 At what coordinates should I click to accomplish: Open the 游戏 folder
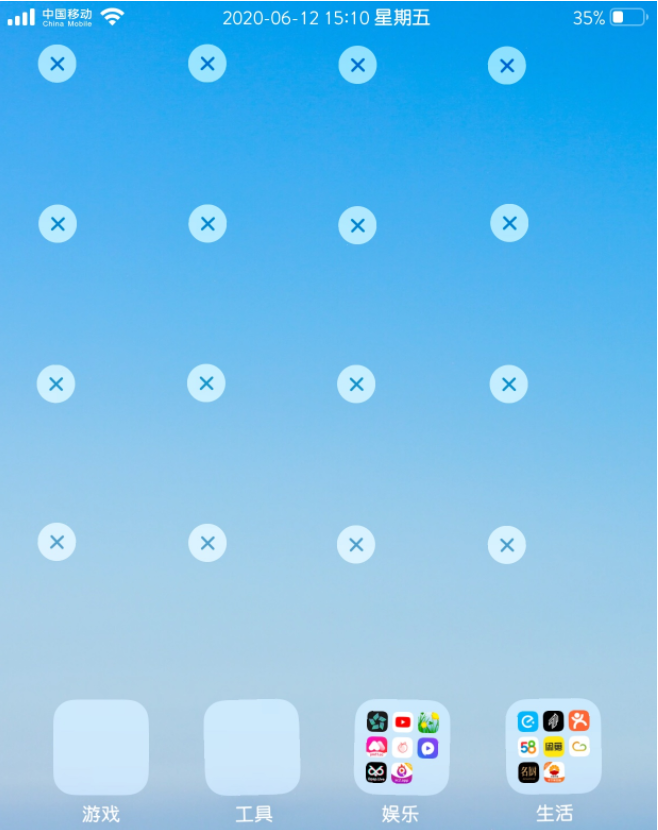[x=101, y=747]
